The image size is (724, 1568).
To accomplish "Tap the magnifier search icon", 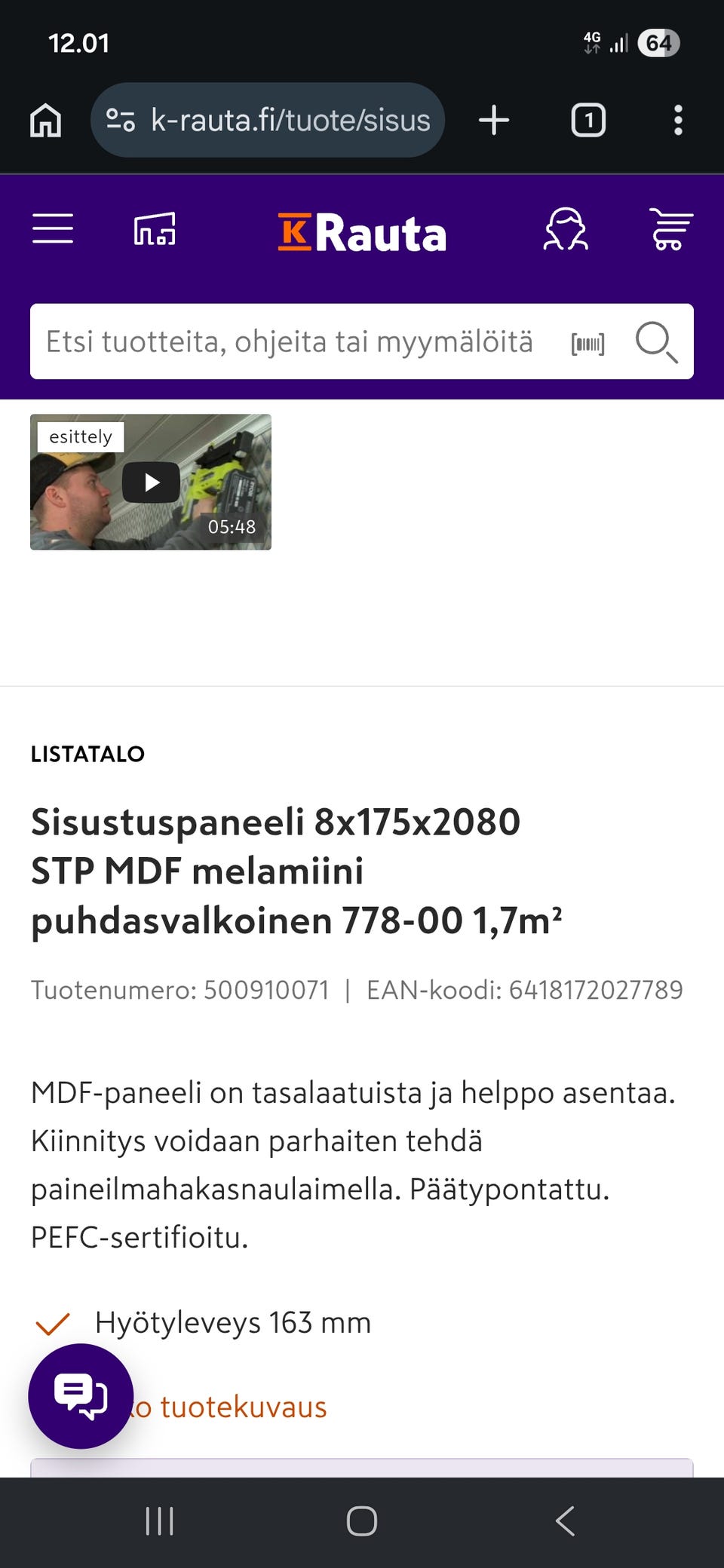I will (656, 342).
